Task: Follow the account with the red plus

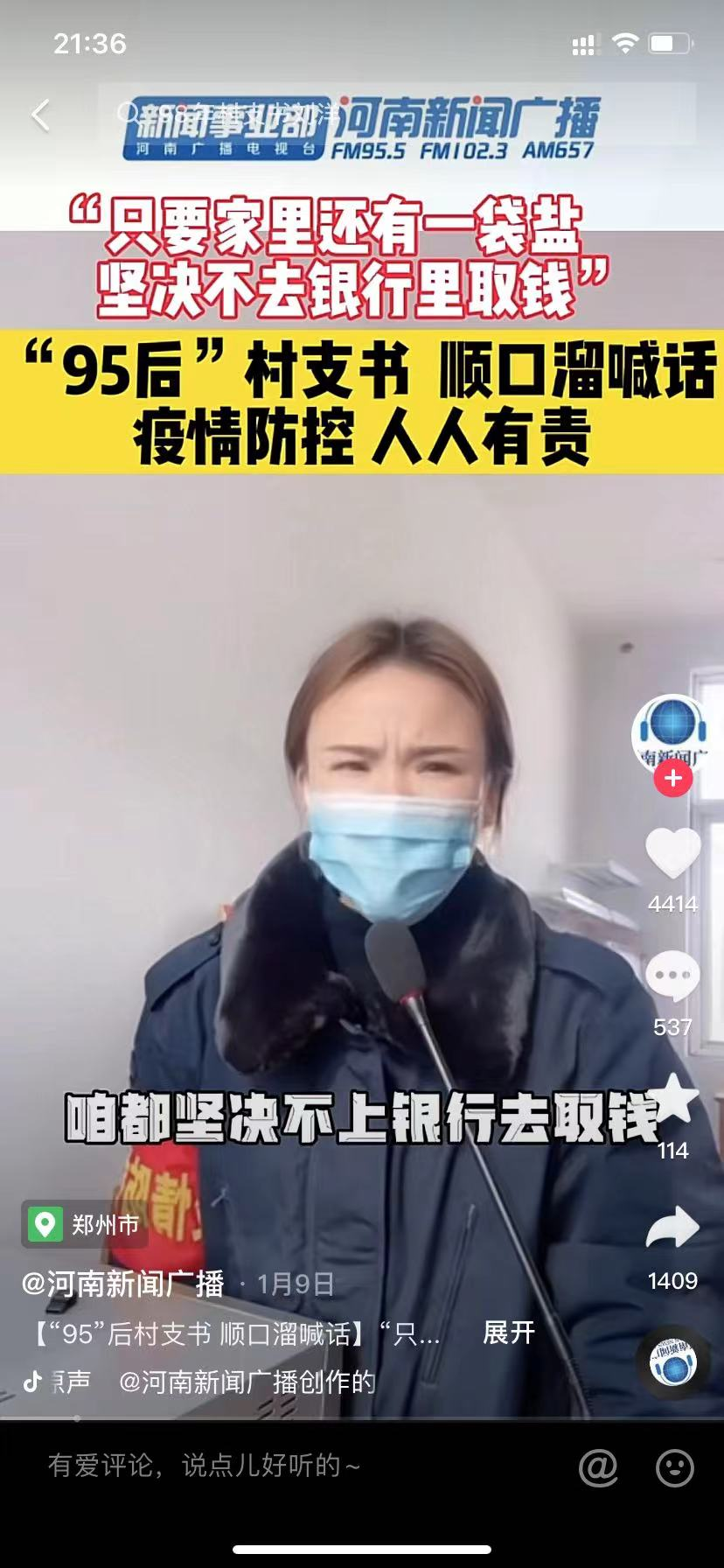Action: (672, 778)
